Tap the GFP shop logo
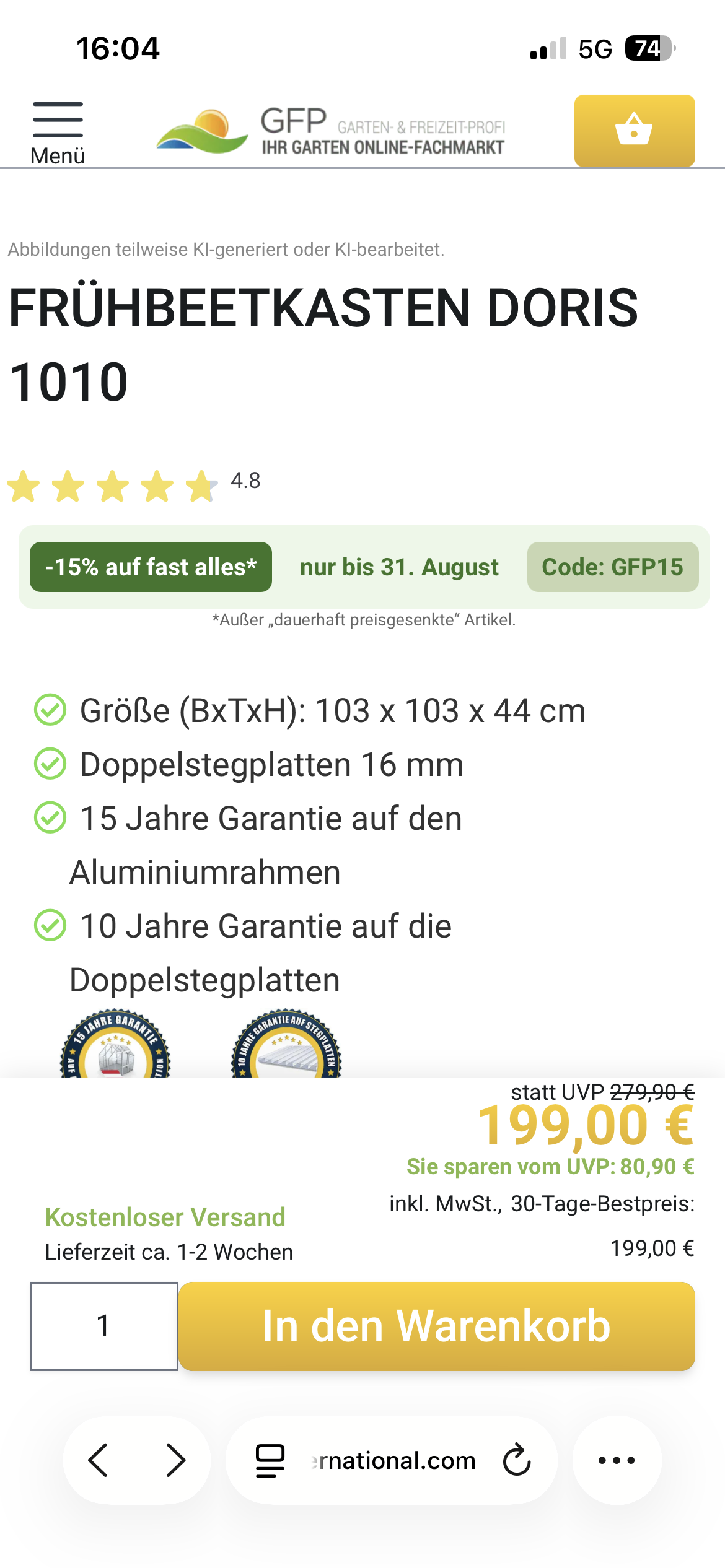Screen dimensions: 725x1568 coord(330,131)
